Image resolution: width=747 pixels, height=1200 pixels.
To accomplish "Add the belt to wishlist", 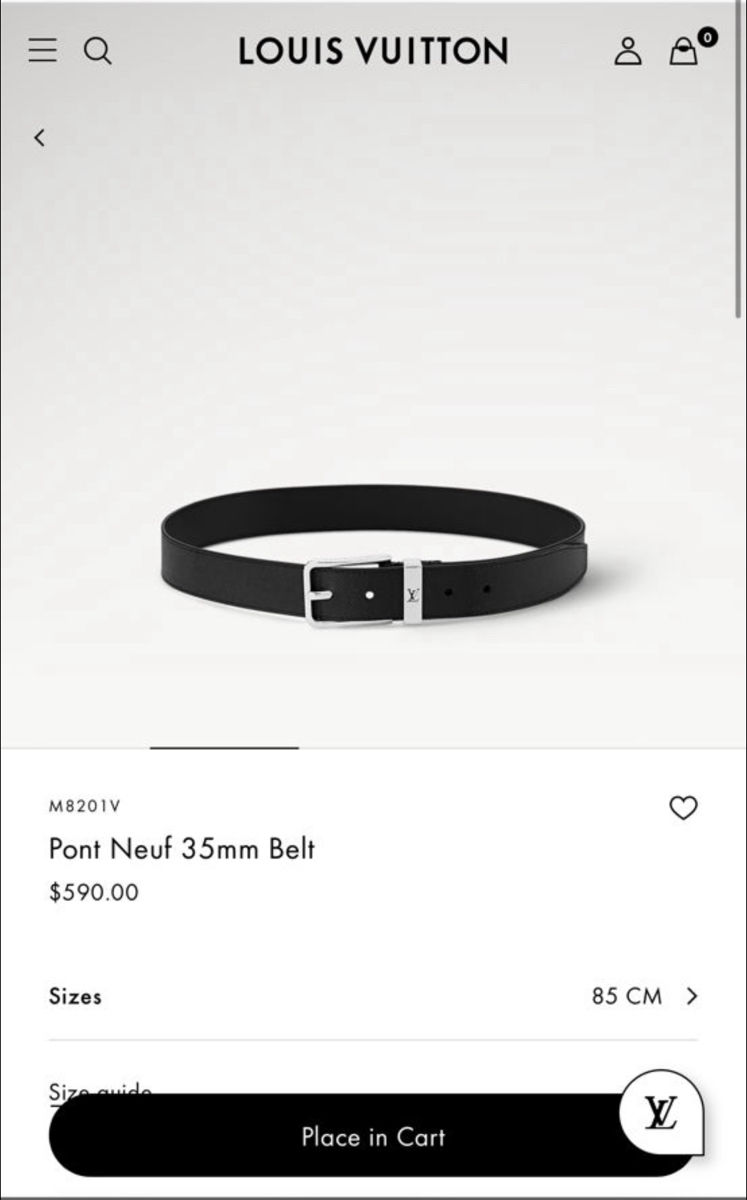I will [x=683, y=807].
